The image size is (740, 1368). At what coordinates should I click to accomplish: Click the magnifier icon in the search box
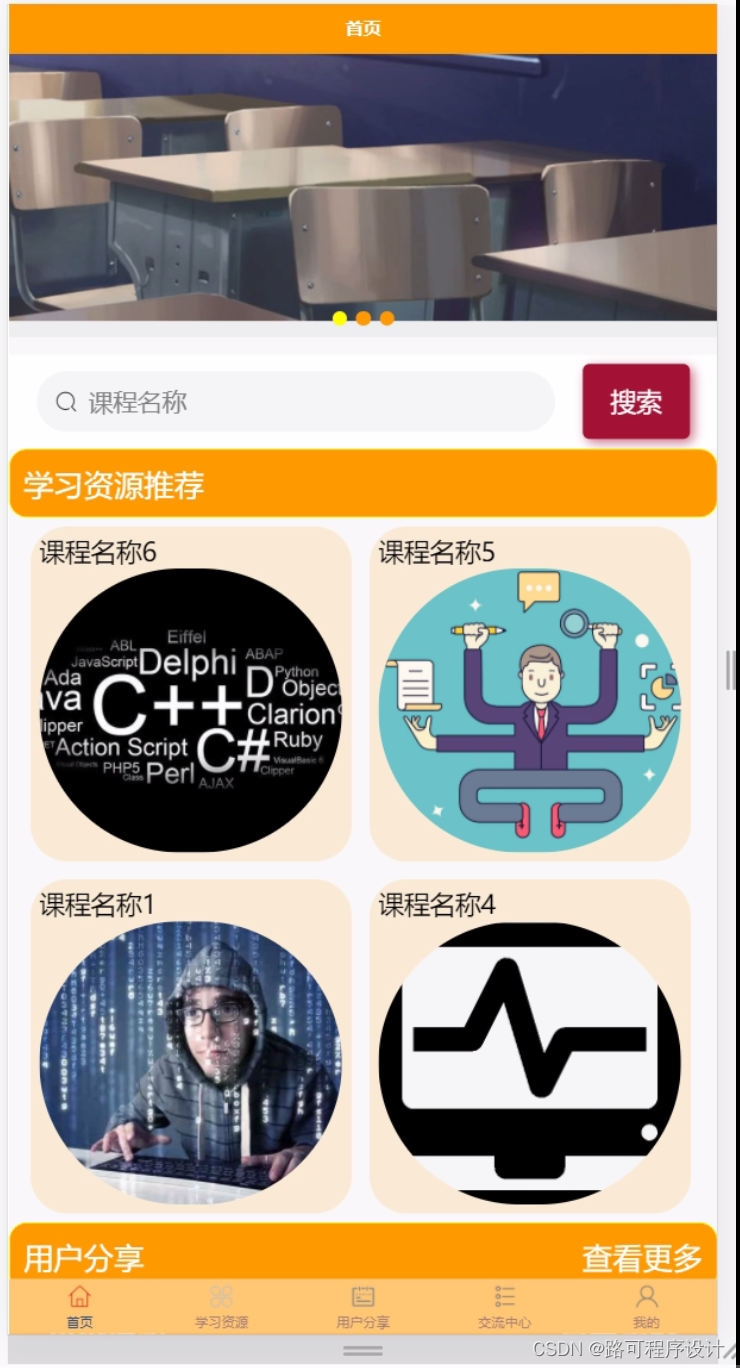[x=64, y=402]
